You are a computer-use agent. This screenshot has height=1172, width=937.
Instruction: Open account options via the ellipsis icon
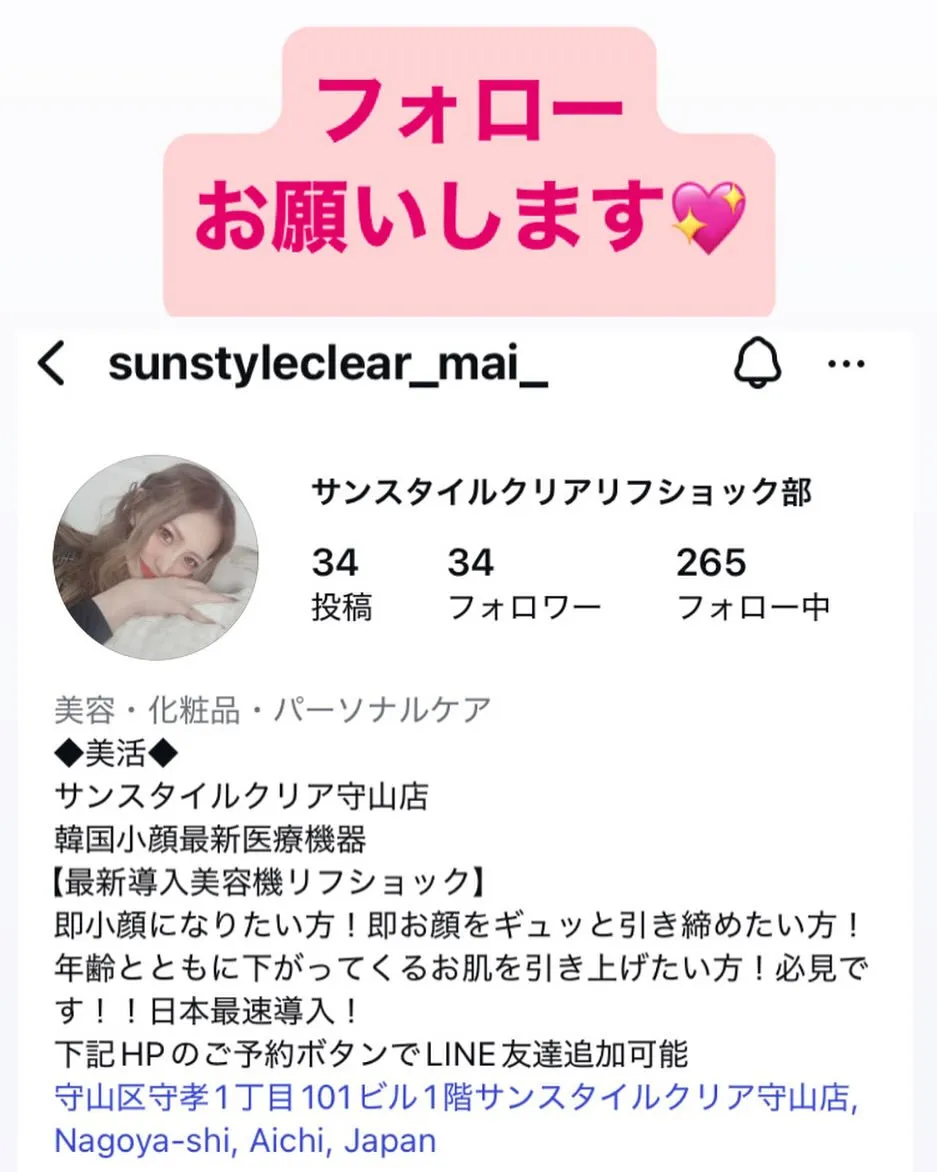[x=847, y=364]
